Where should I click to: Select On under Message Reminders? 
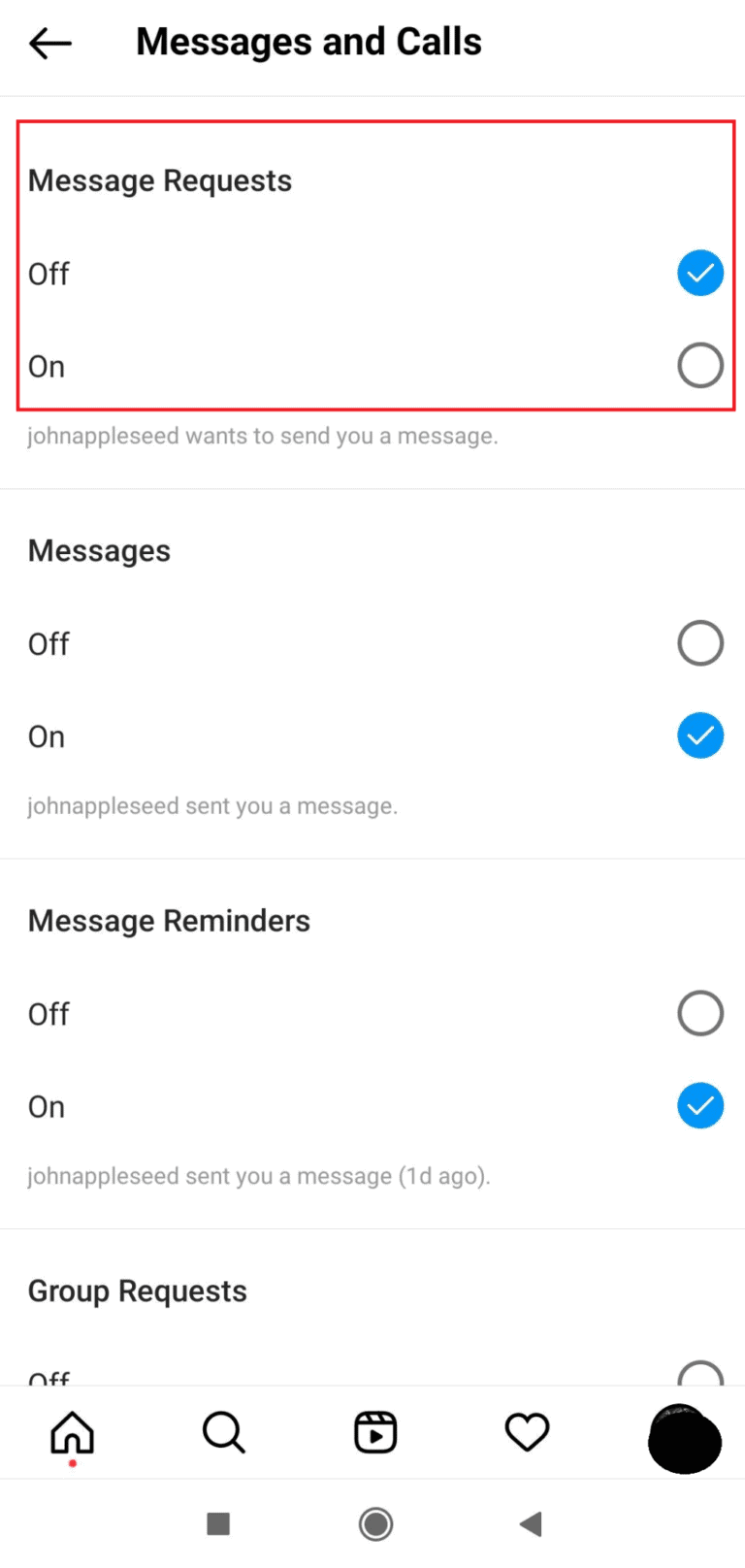699,1106
